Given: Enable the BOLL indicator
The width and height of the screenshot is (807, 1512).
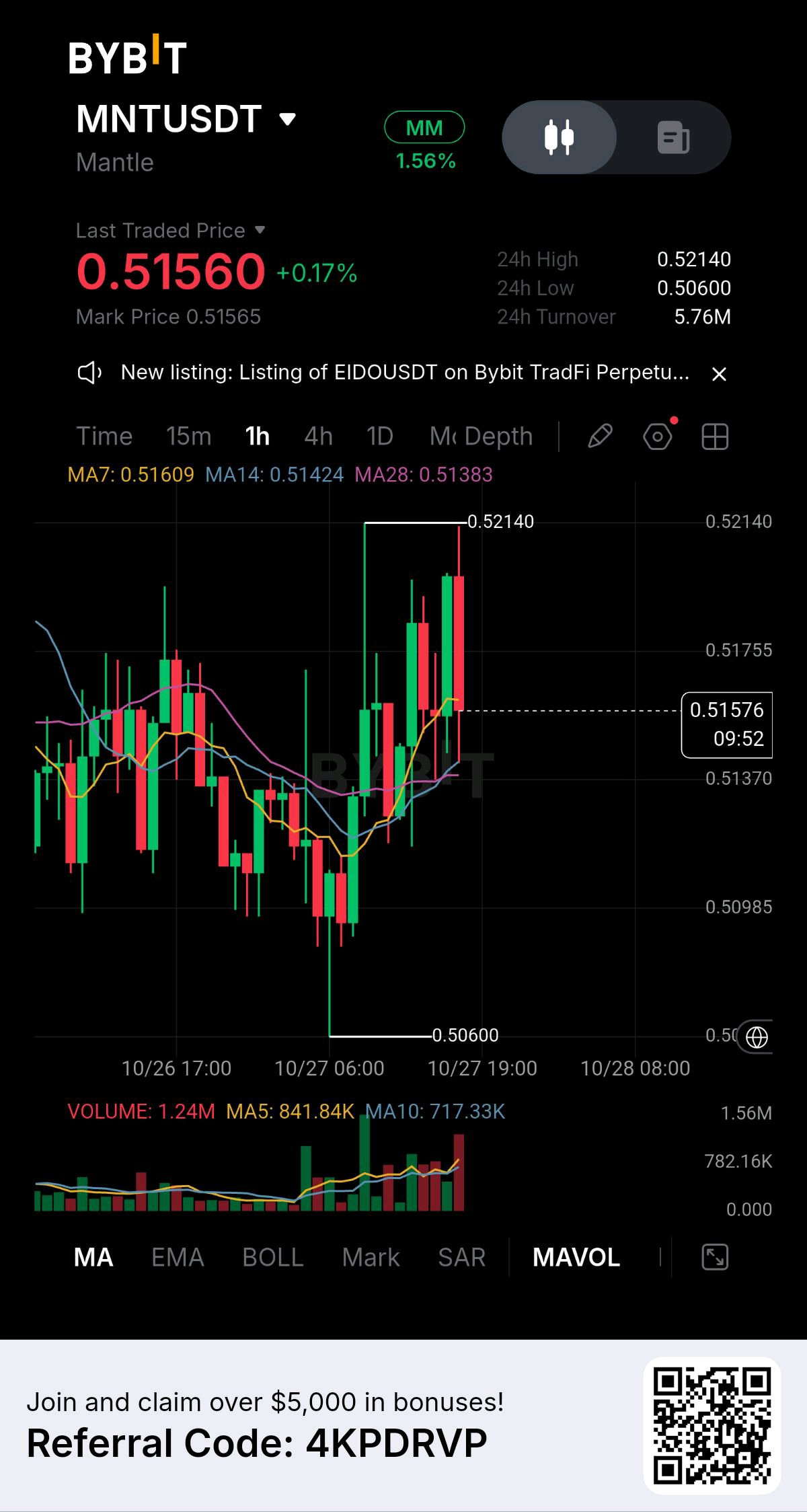Looking at the screenshot, I should tap(273, 1257).
